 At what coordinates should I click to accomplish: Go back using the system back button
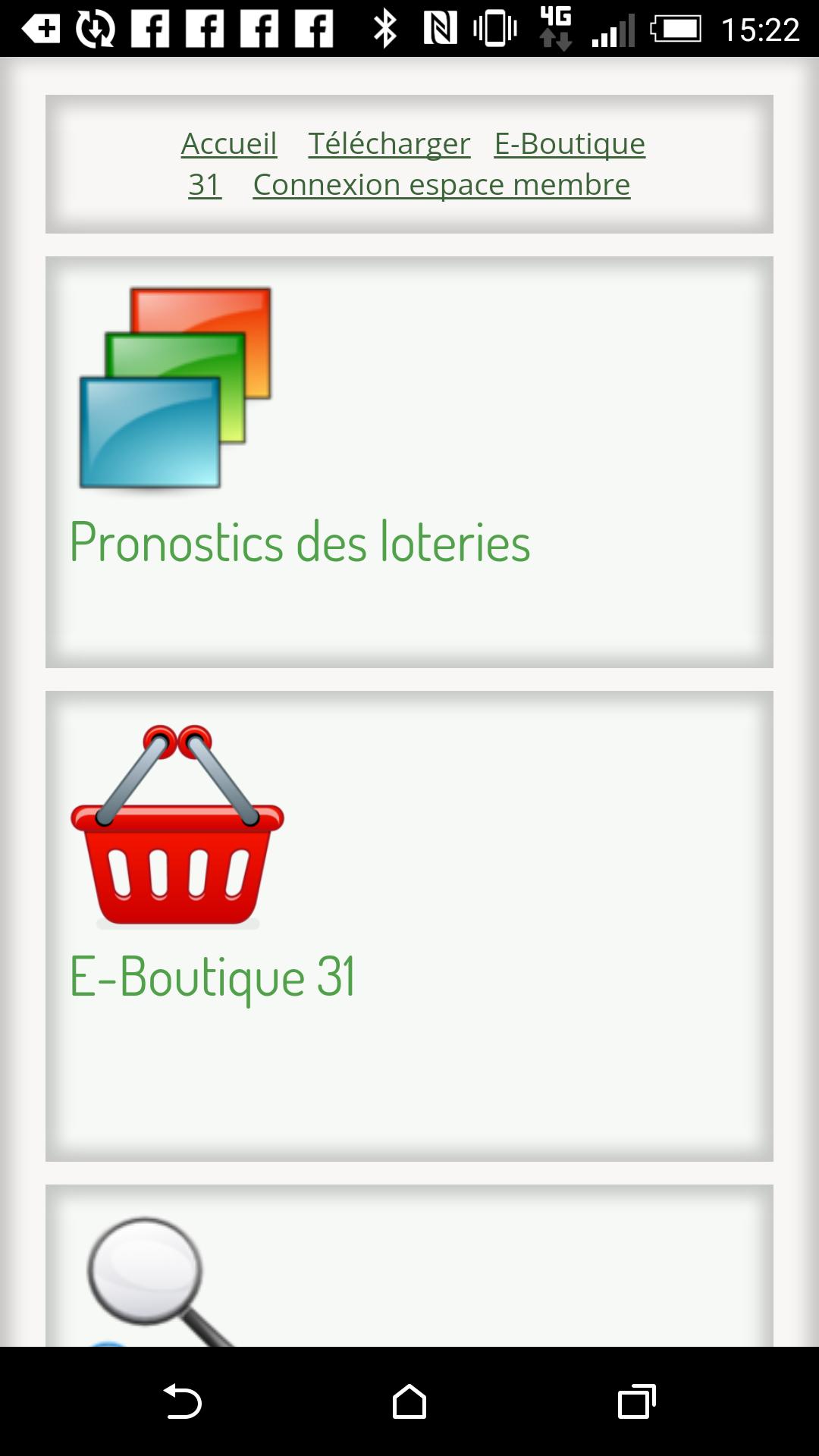pos(182,1401)
